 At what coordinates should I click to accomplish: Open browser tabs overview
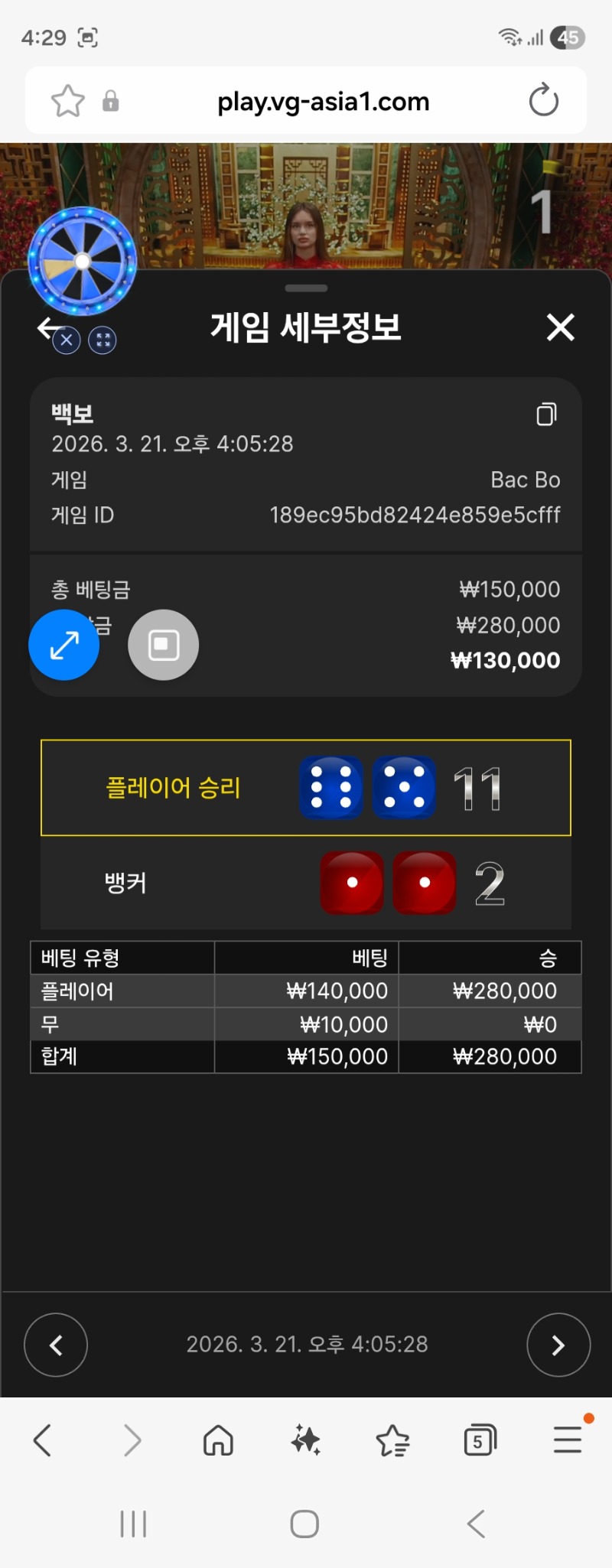pos(480,1440)
